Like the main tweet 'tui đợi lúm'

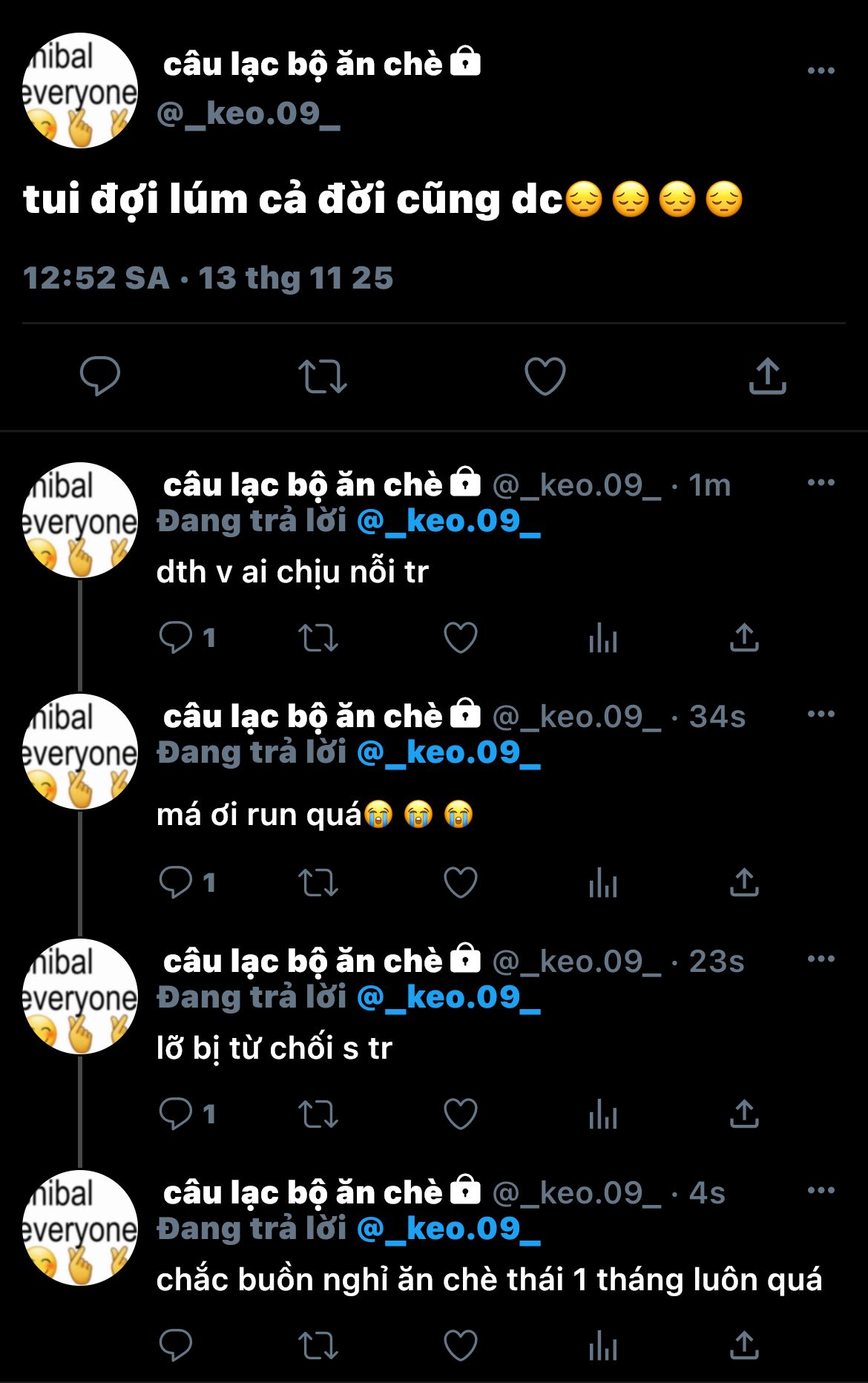point(545,375)
